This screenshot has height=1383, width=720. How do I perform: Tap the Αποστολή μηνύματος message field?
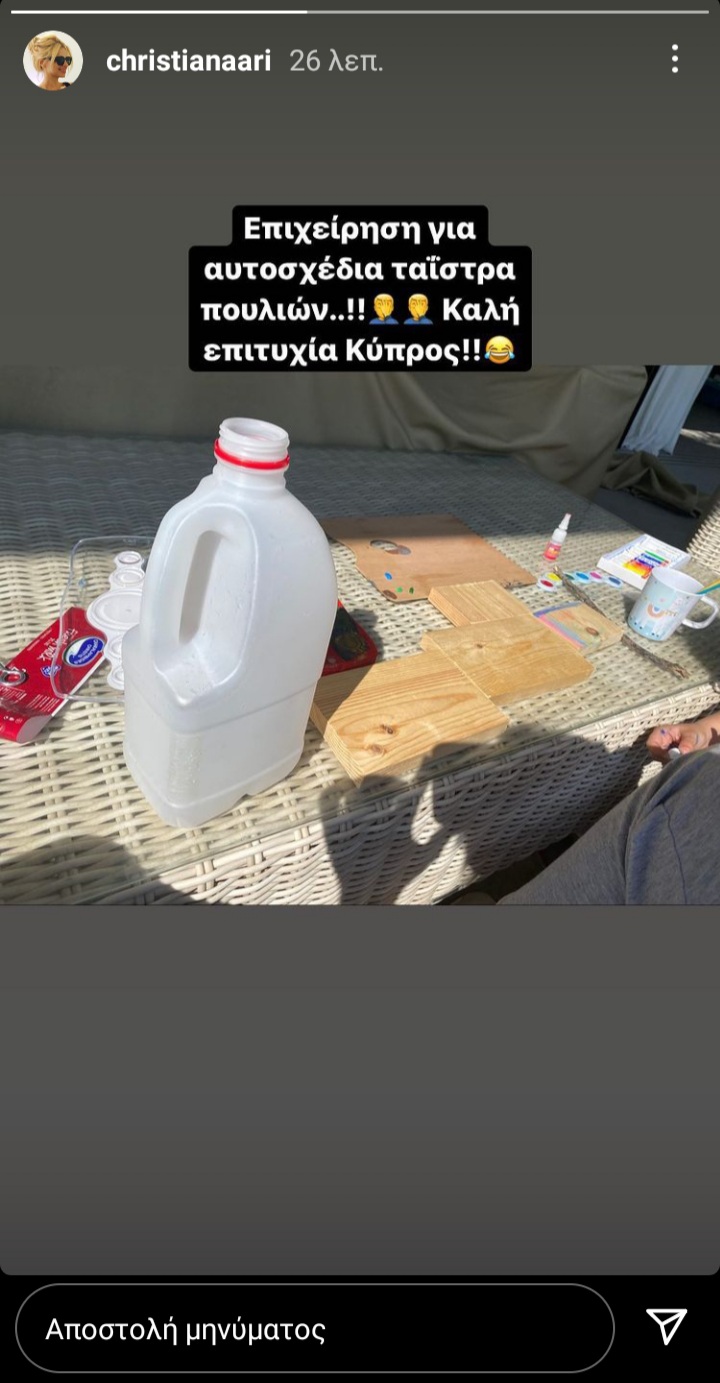[314, 1329]
